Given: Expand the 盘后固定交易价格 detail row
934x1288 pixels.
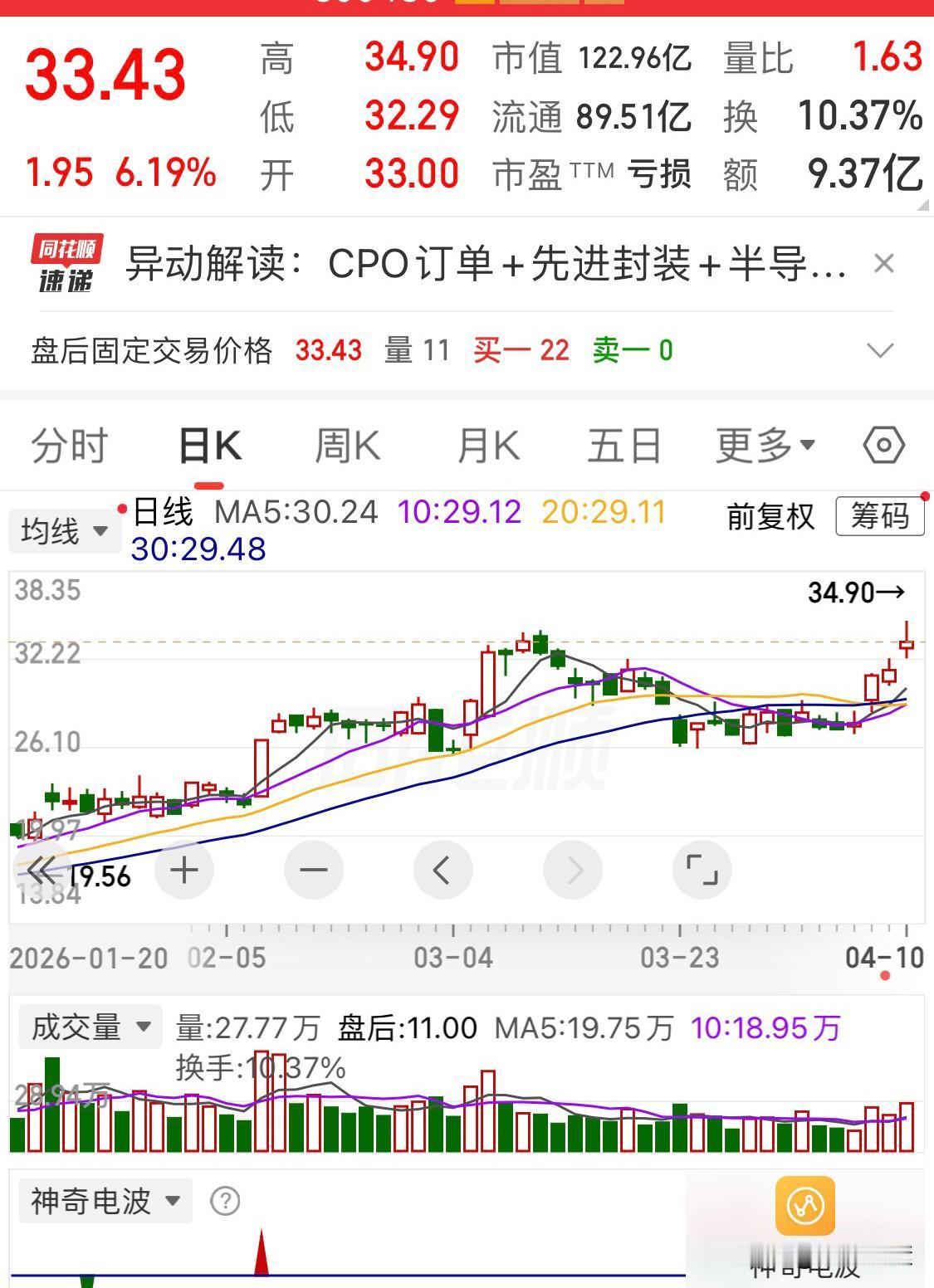Looking at the screenshot, I should pyautogui.click(x=880, y=351).
